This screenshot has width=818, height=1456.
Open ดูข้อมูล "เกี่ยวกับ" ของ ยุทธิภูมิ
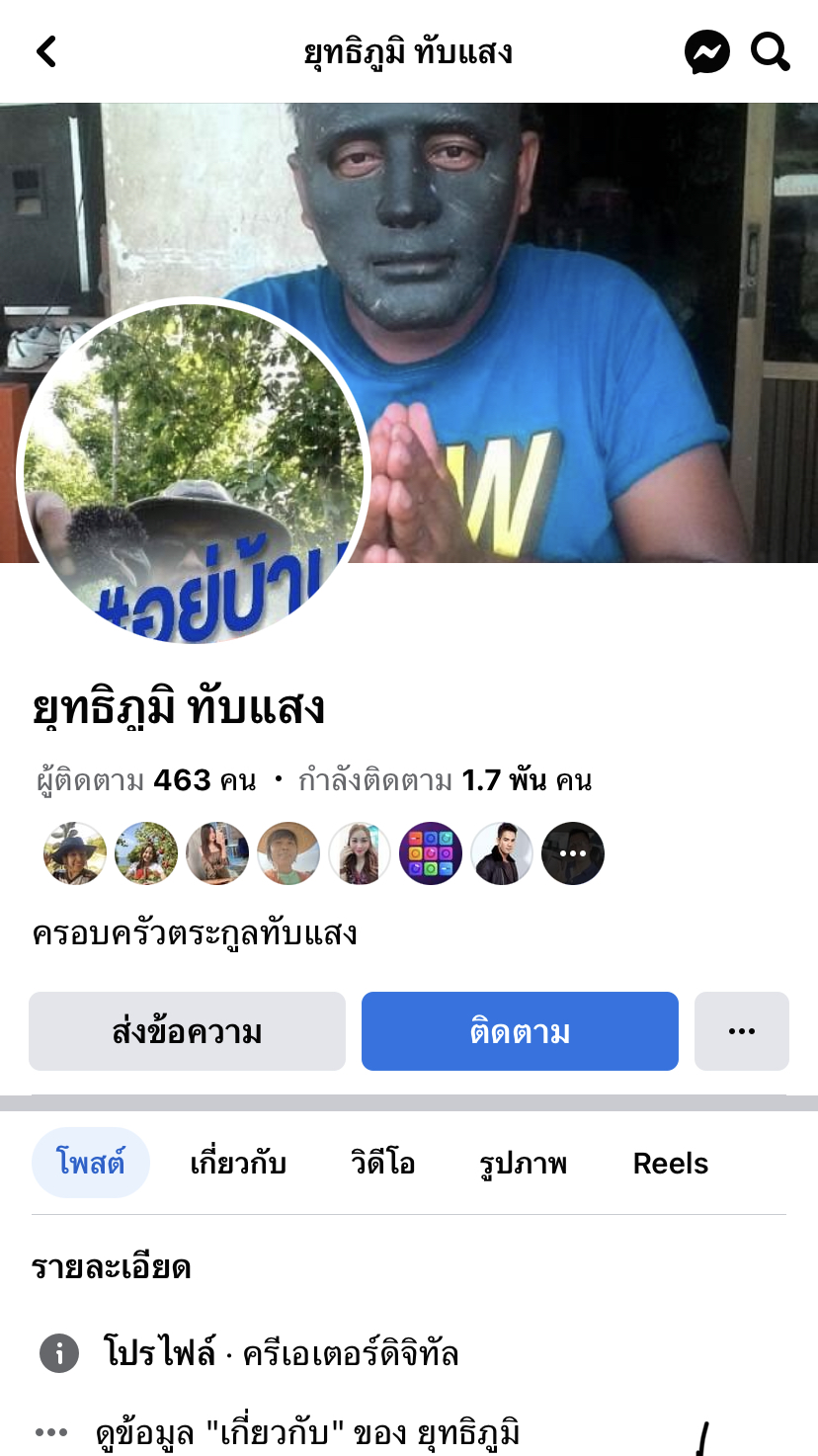306,1431
